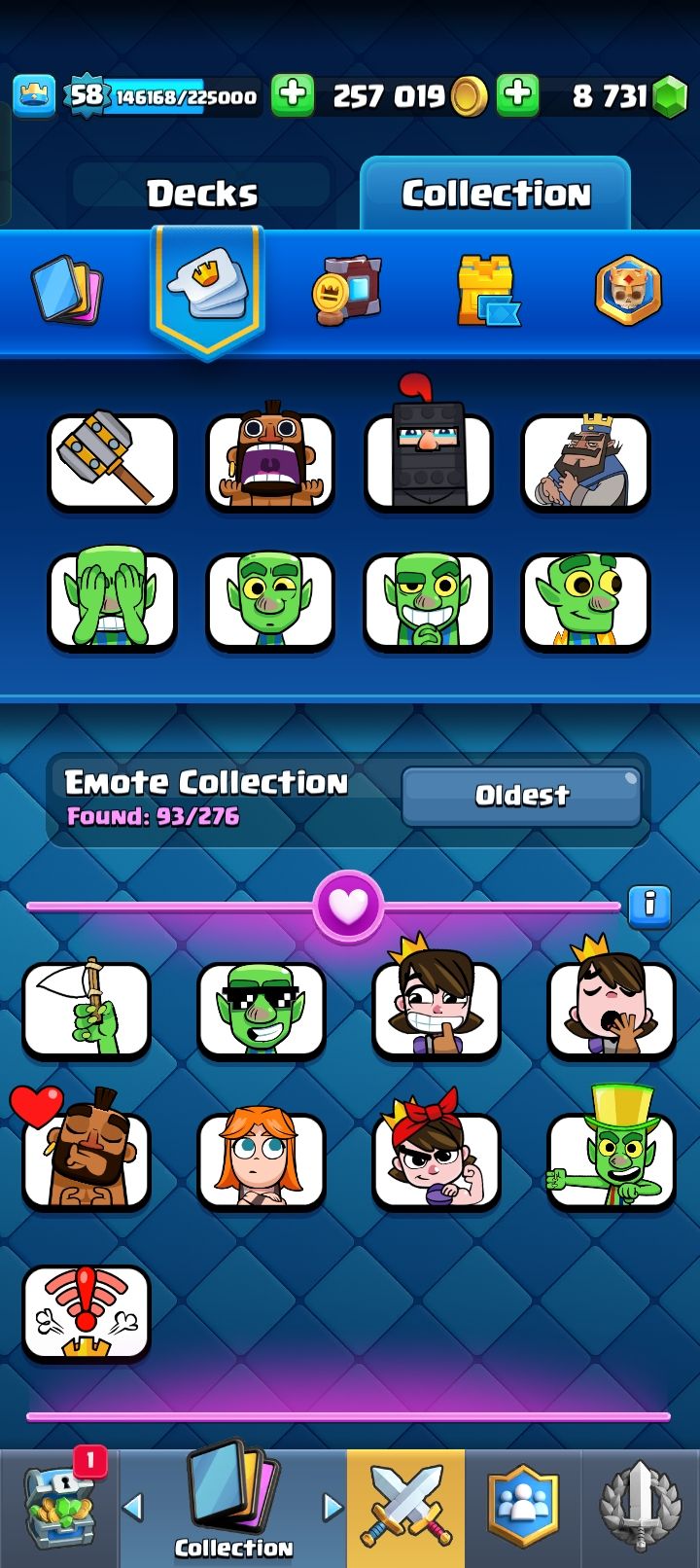
Task: Choose the wifi connection error emote
Action: point(86,1310)
